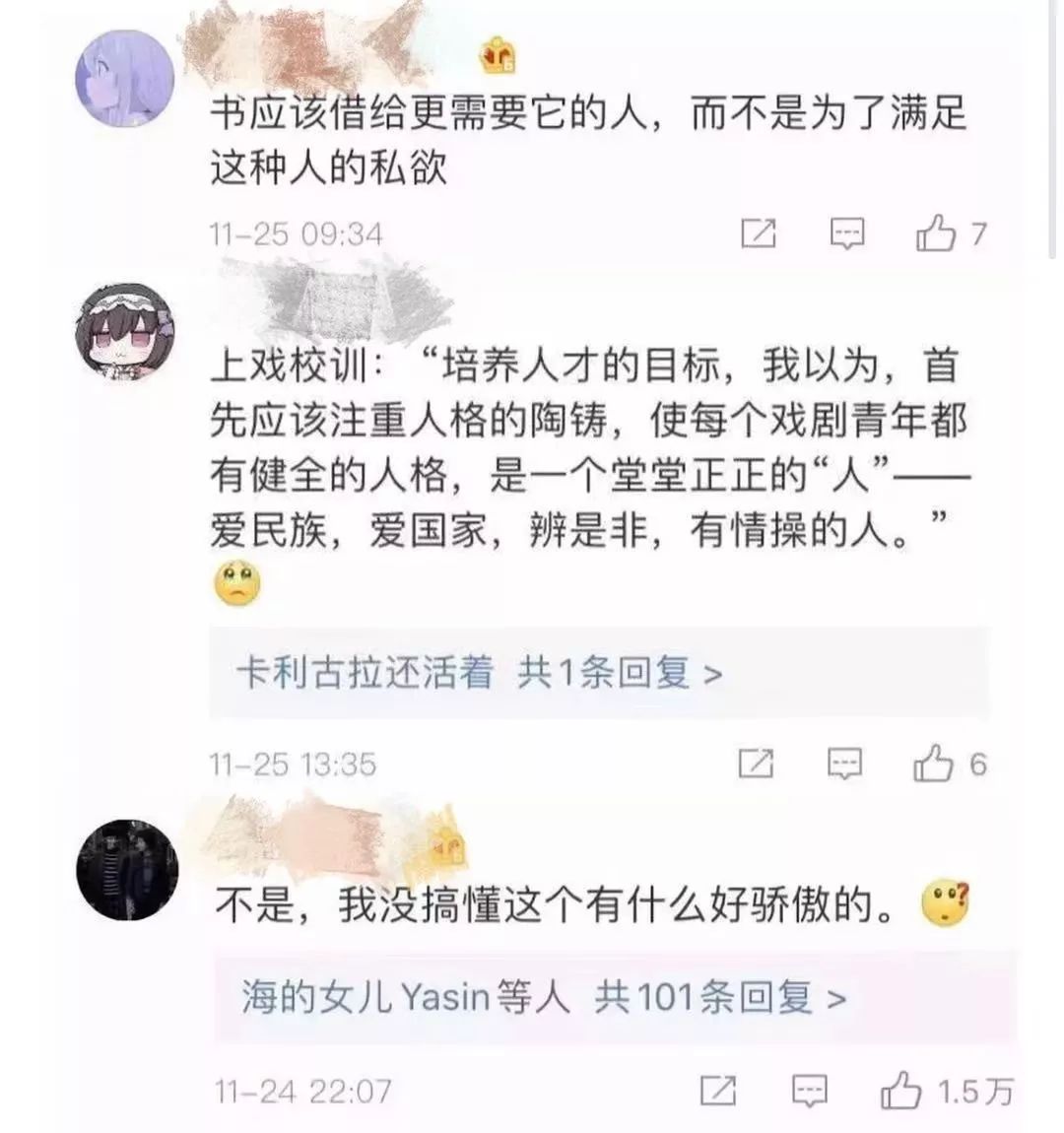1064x1133 pixels.
Task: Like the comment with 1.5万 likes
Action: tap(900, 1091)
